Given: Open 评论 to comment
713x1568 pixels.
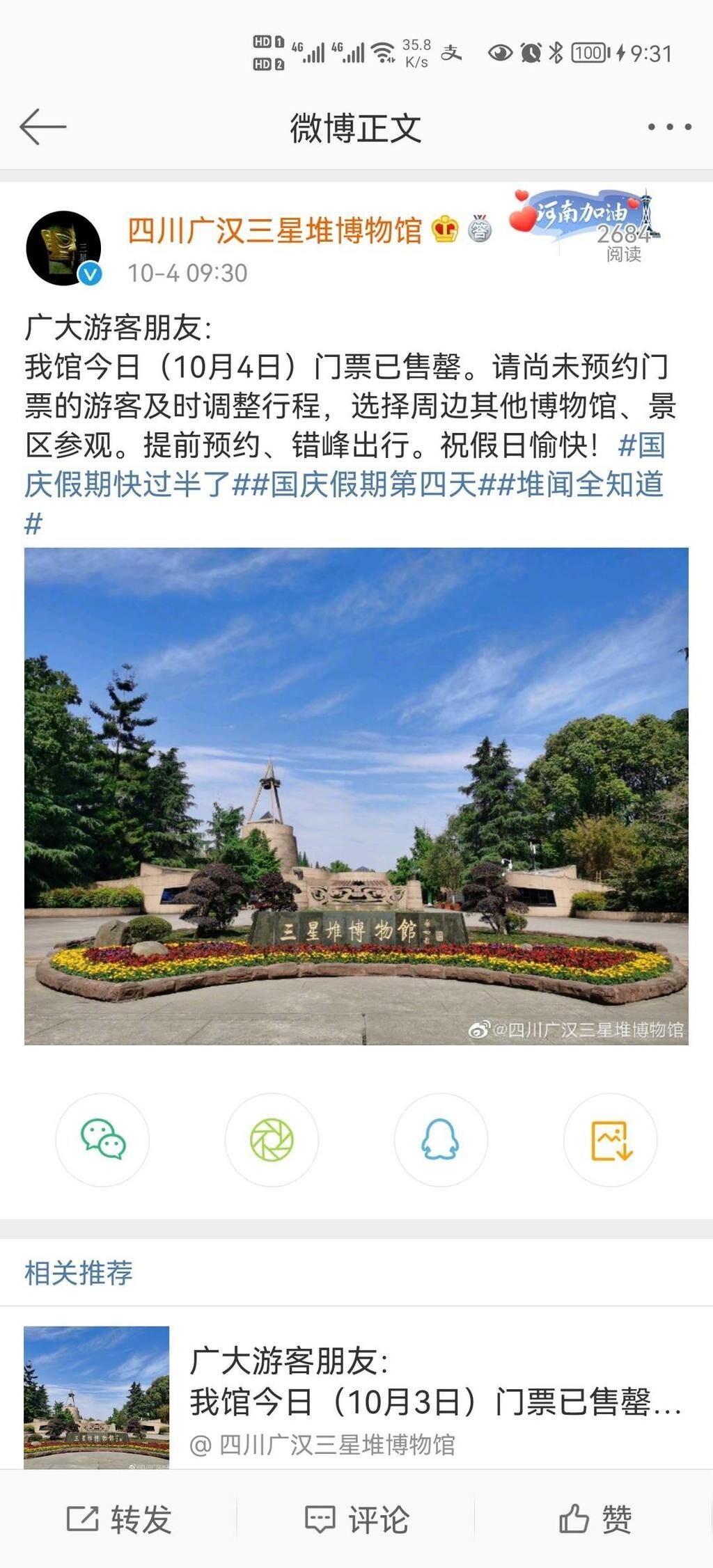Looking at the screenshot, I should (356, 1519).
